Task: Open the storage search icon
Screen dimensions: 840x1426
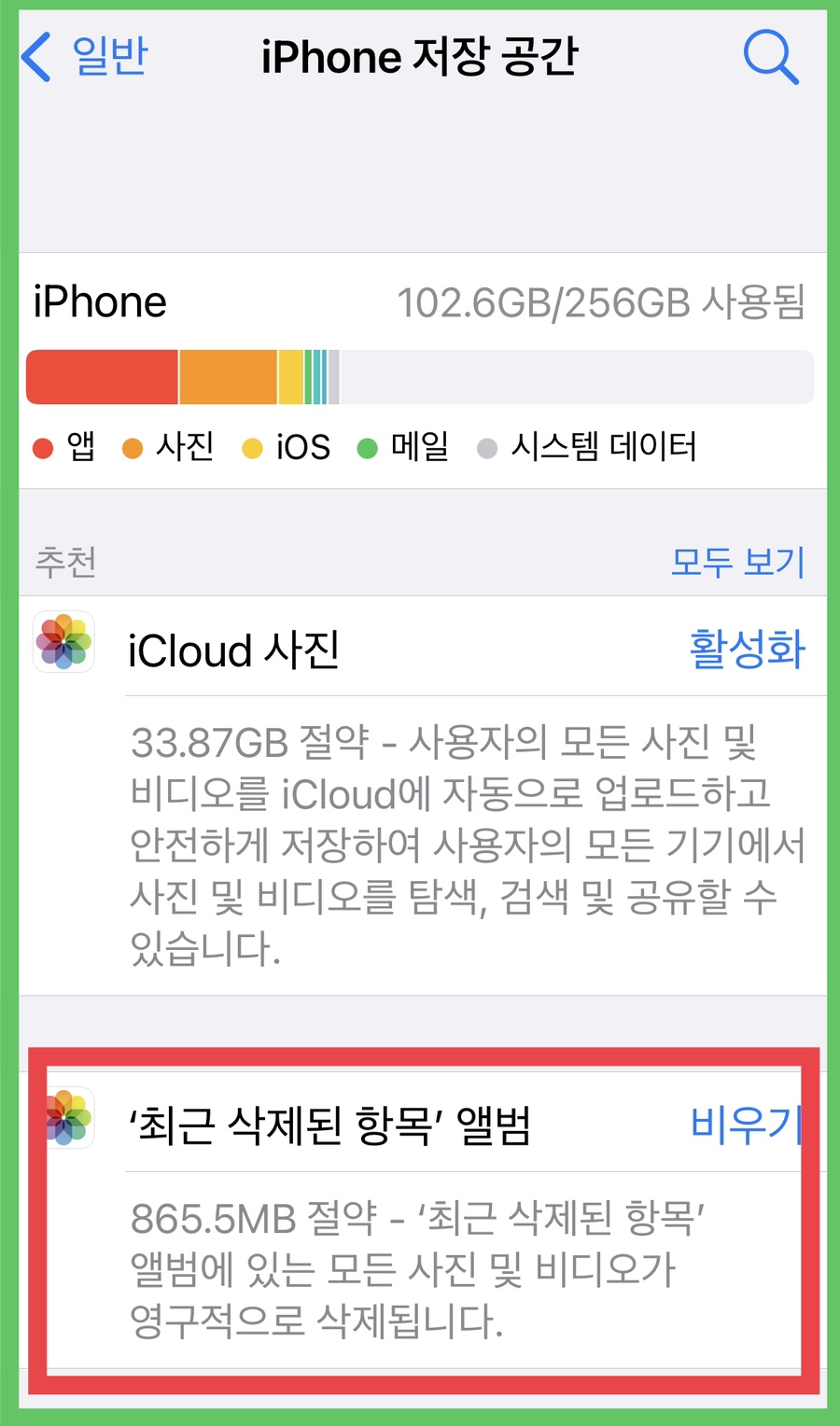Action: (771, 57)
